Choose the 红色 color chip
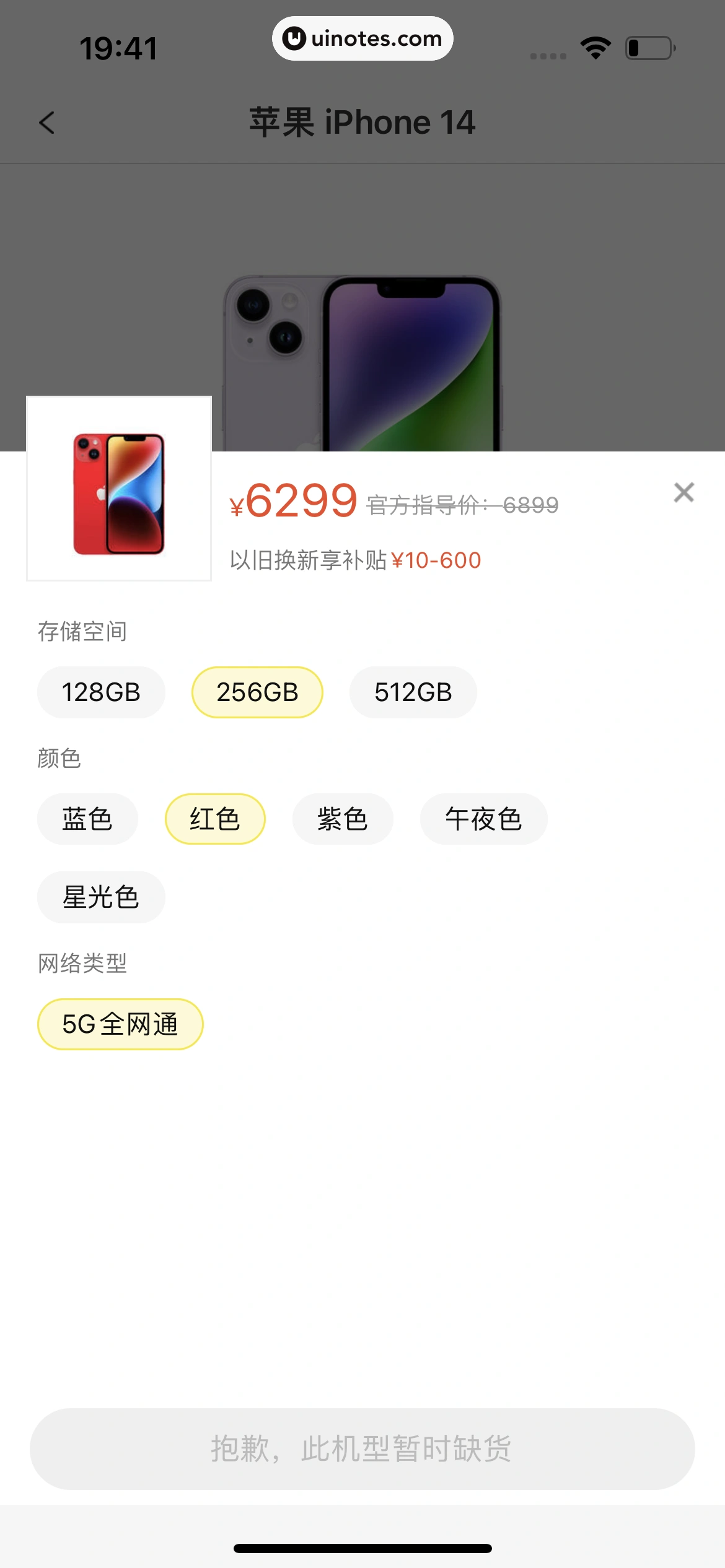 click(x=215, y=819)
